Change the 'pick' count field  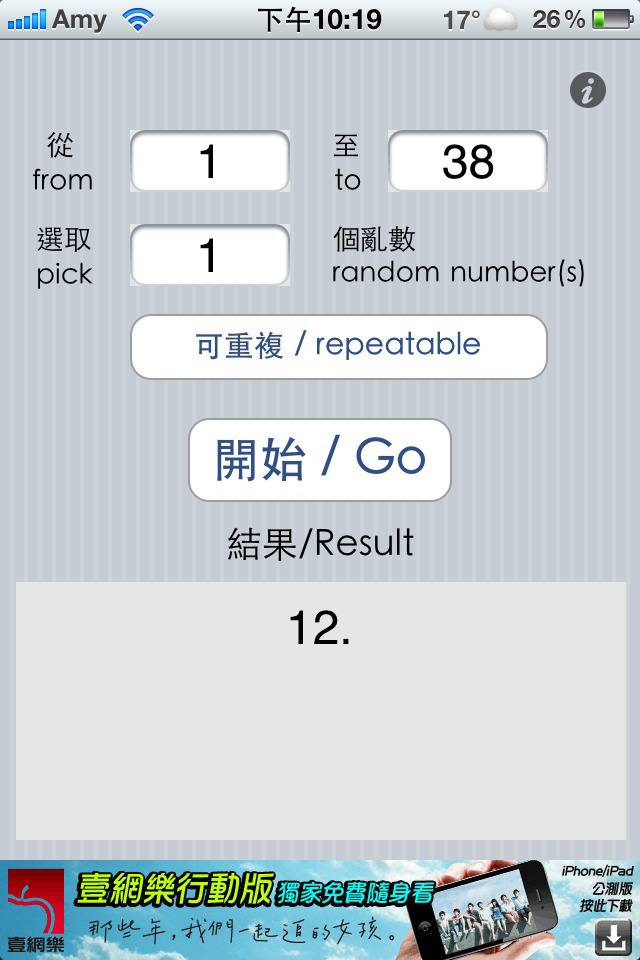pos(210,255)
